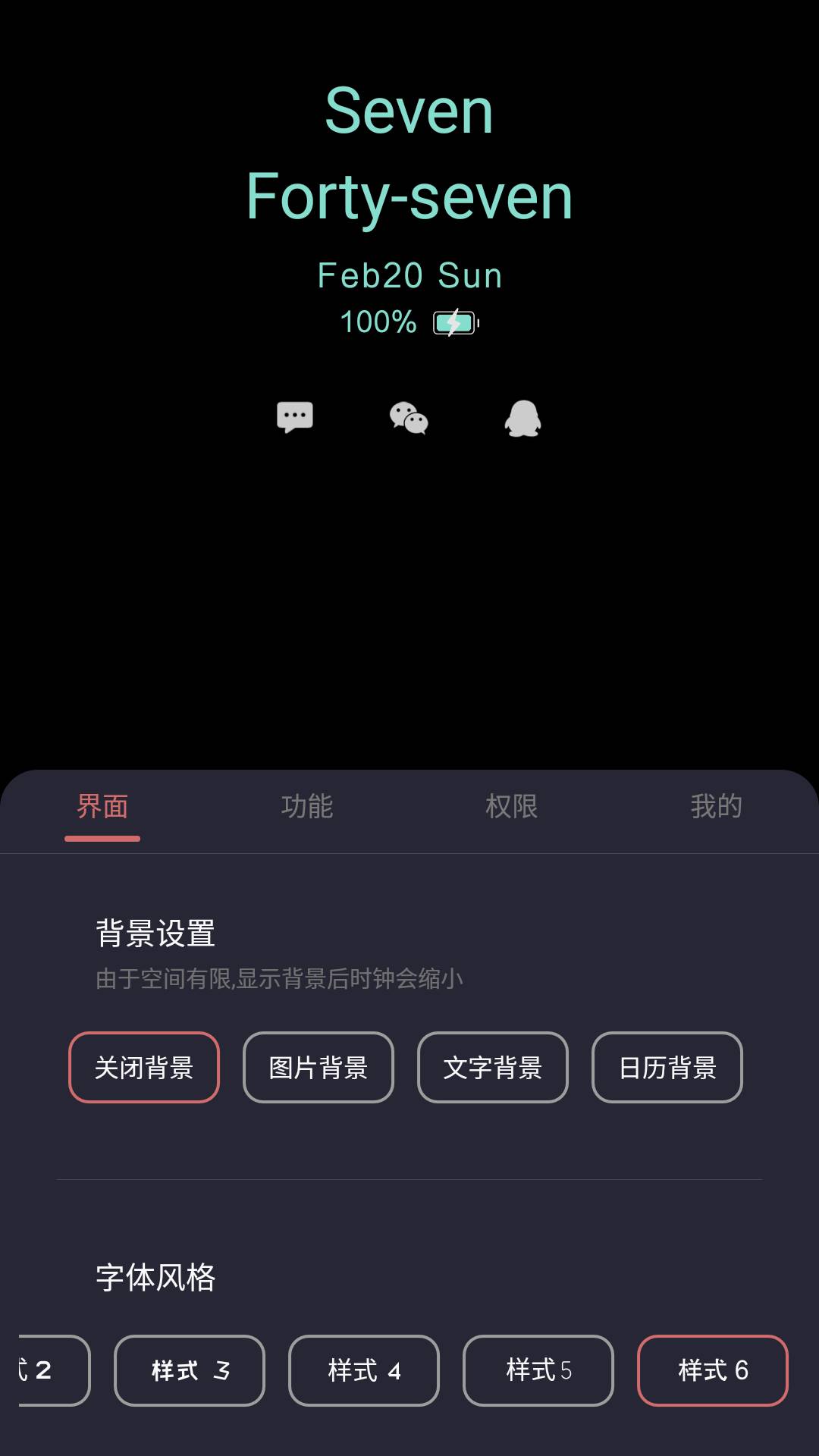
Task: Tap the QQ penguin icon
Action: [524, 416]
